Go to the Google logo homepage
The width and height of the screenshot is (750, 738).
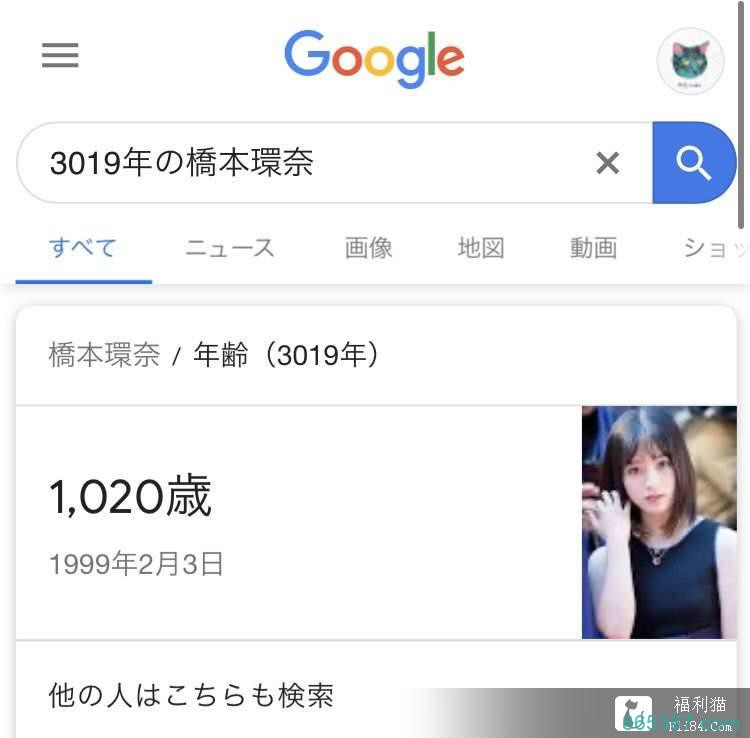pyautogui.click(x=374, y=59)
